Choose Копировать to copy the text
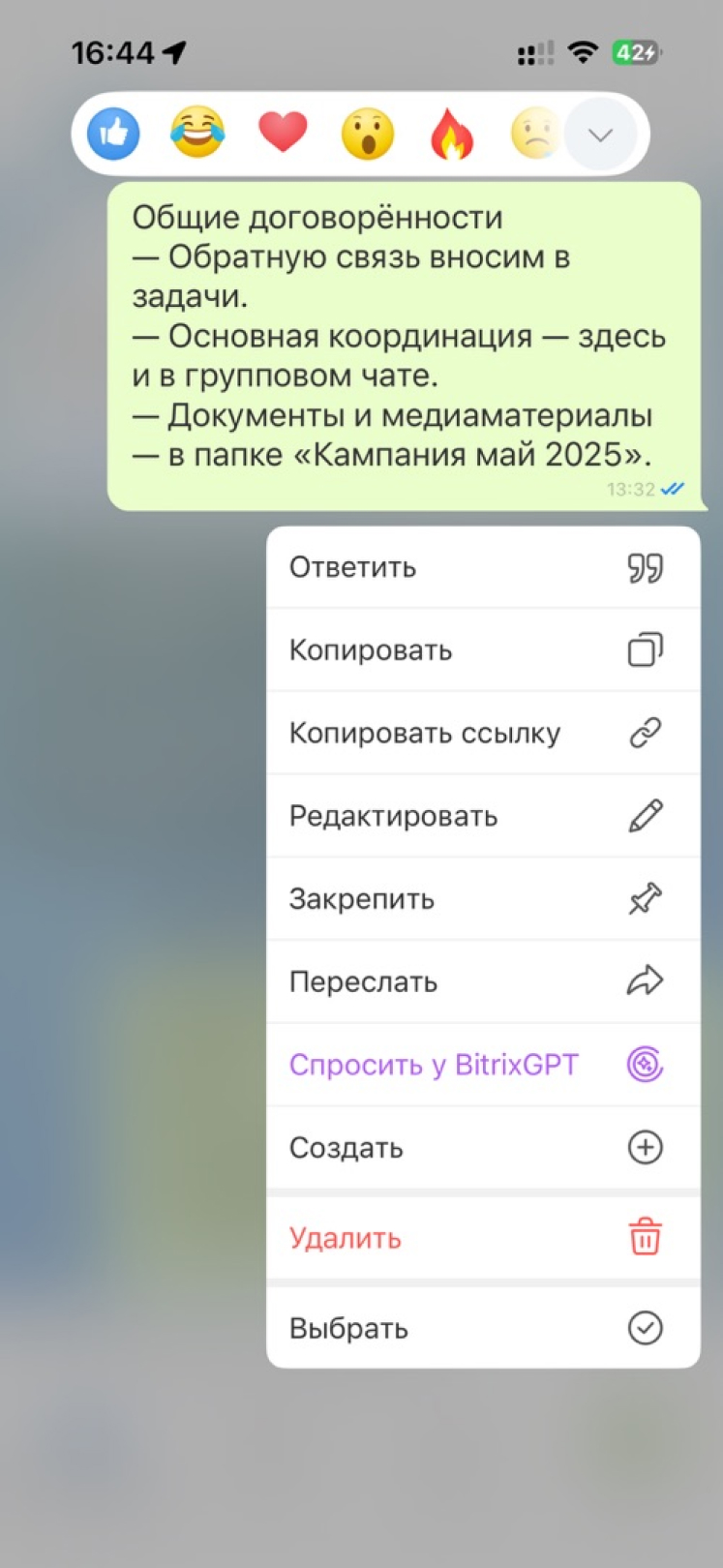Viewport: 723px width, 1568px height. pos(482,650)
